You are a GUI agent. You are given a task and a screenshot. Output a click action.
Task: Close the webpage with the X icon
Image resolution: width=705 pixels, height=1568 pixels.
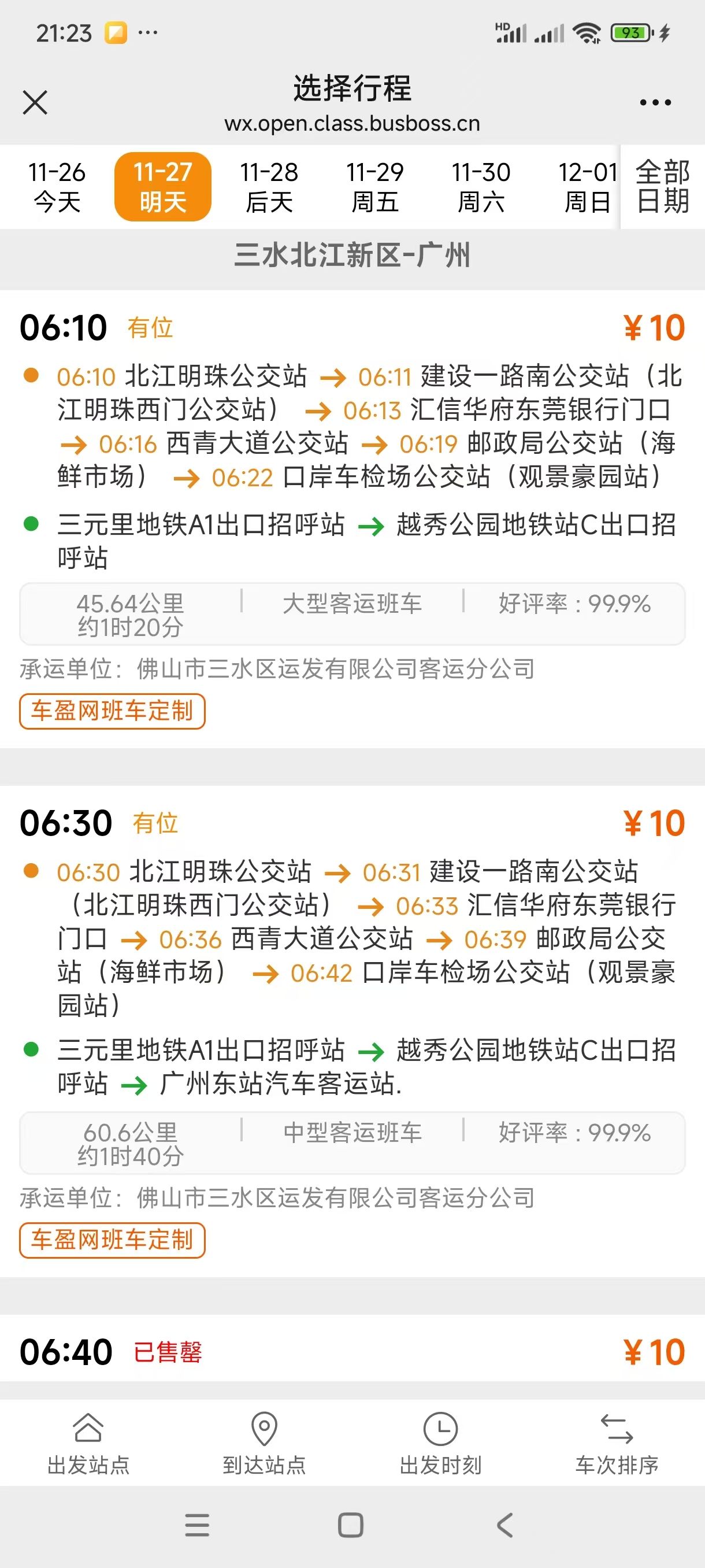click(35, 102)
